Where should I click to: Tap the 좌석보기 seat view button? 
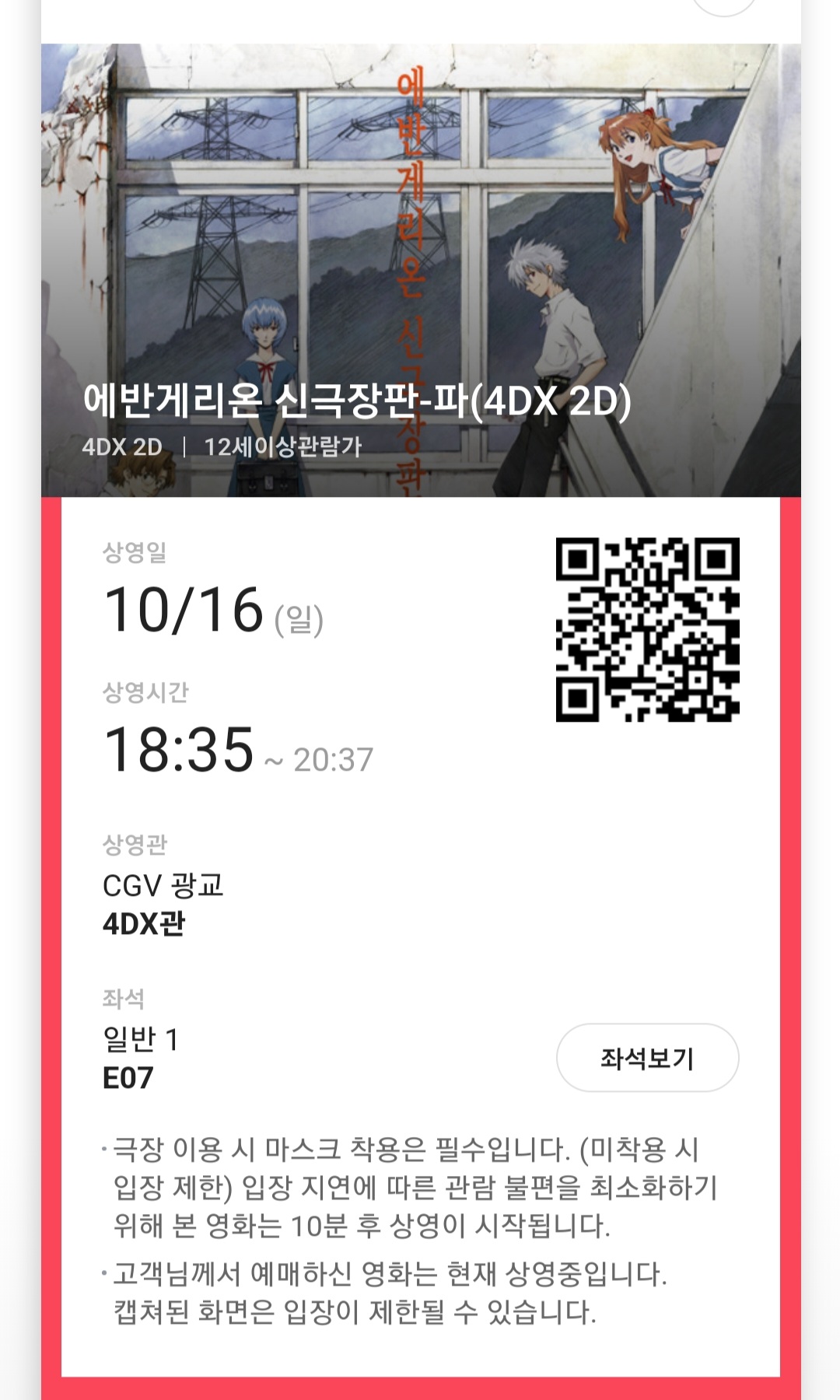[x=647, y=1058]
